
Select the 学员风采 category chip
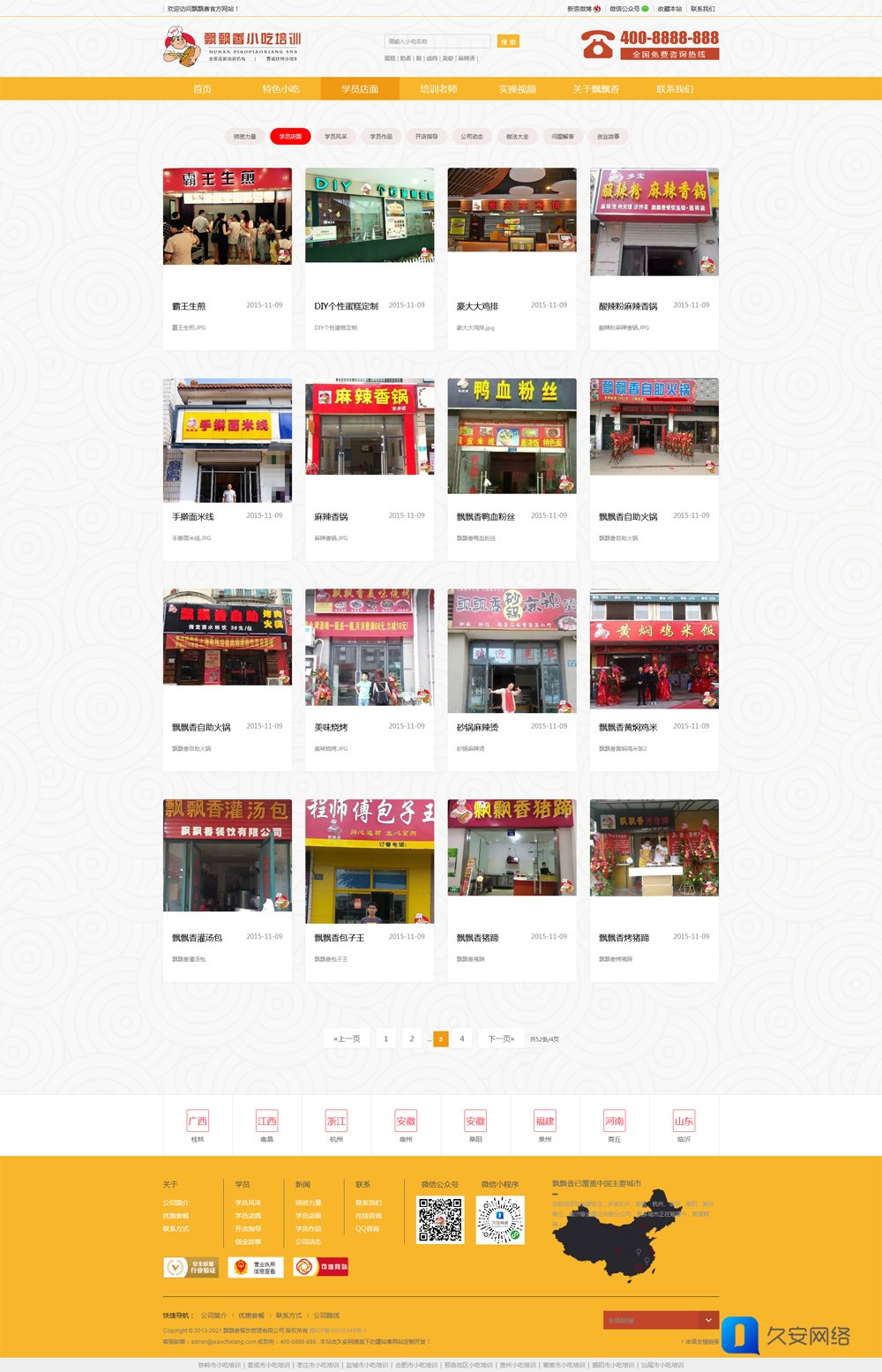(336, 137)
